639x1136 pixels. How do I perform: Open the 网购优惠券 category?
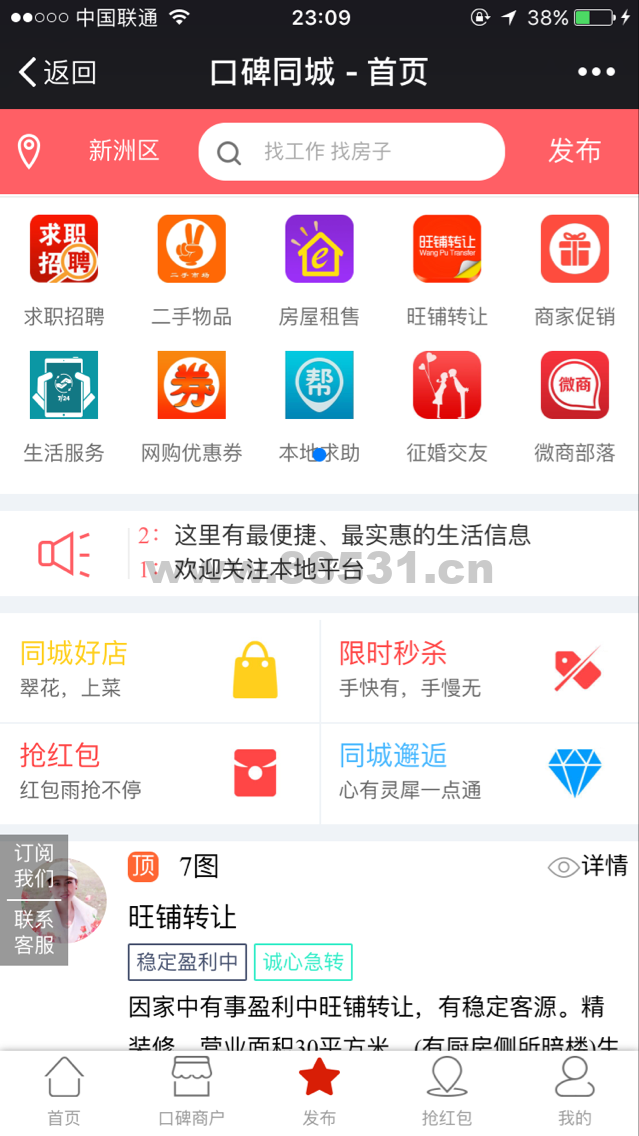[191, 406]
